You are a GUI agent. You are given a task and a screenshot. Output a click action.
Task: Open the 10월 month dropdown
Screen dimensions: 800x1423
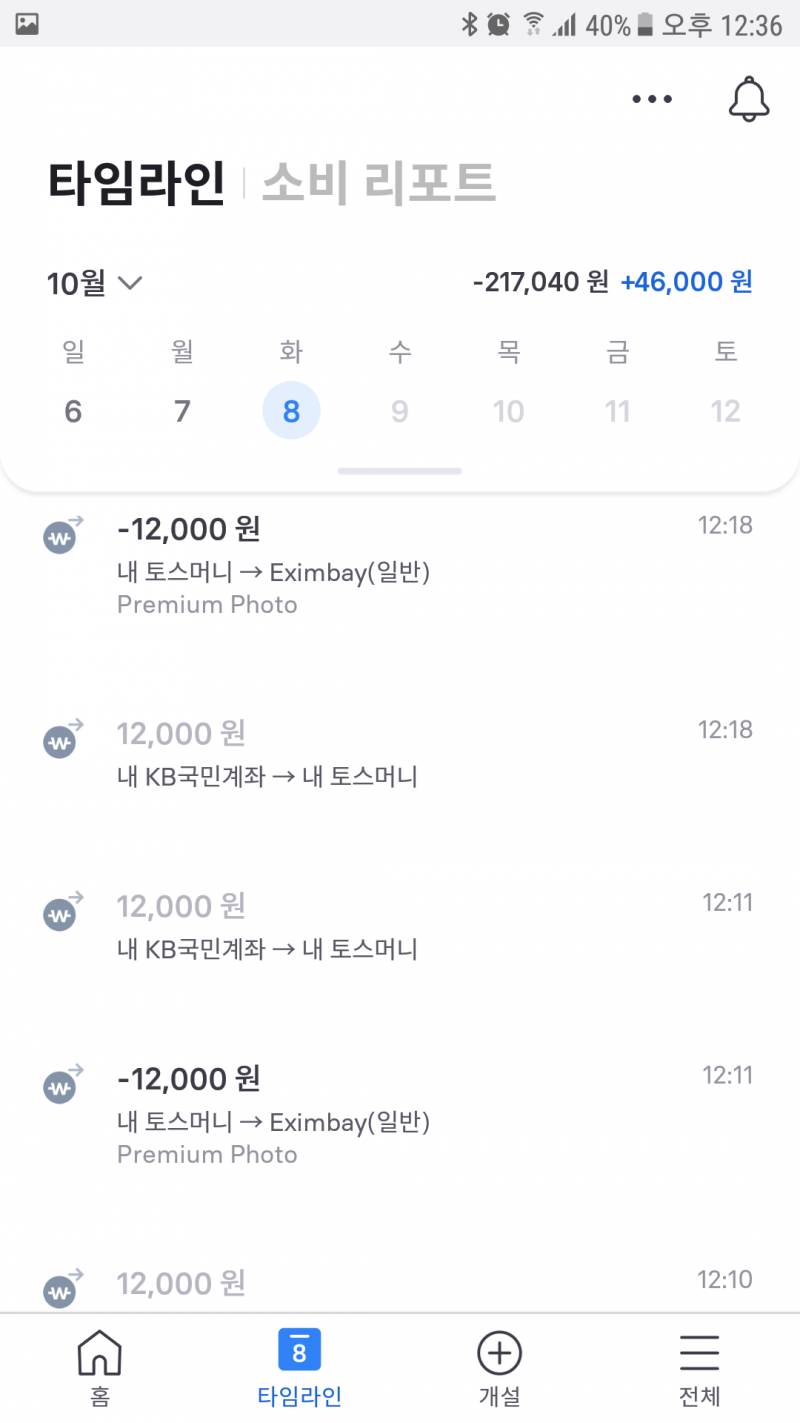(x=95, y=283)
